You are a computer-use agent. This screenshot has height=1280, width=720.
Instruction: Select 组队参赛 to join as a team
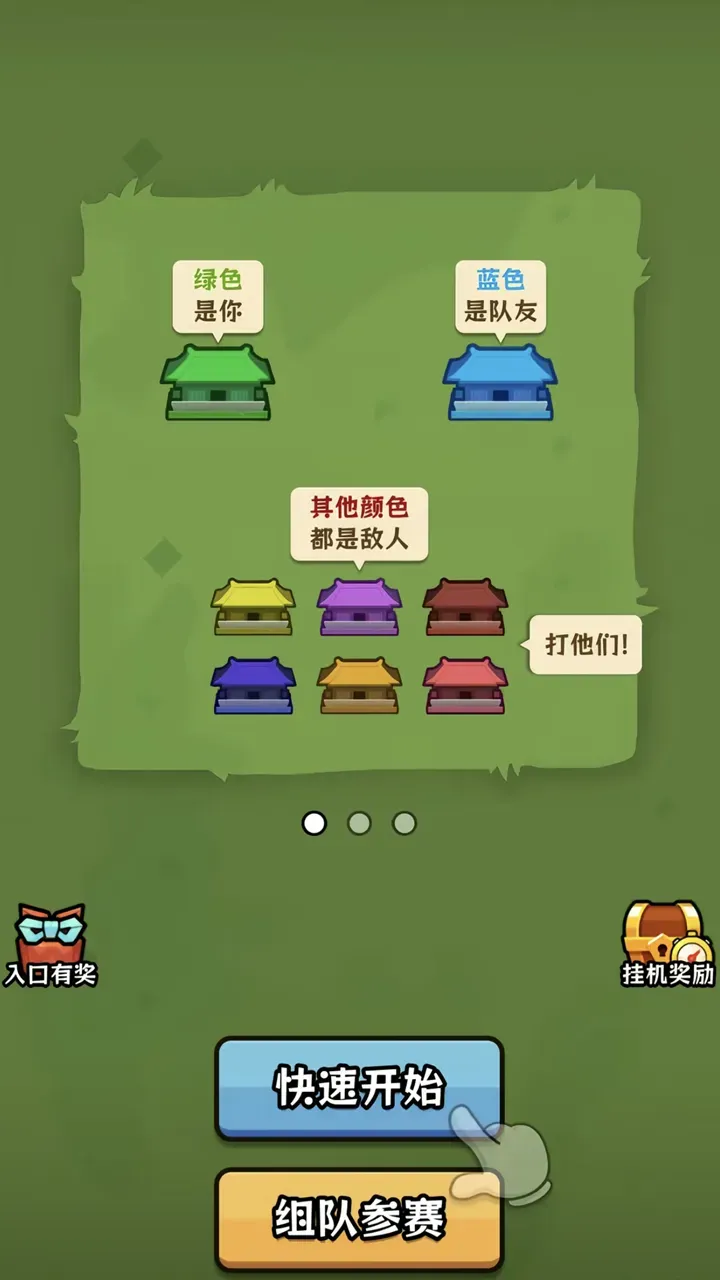click(x=358, y=1219)
